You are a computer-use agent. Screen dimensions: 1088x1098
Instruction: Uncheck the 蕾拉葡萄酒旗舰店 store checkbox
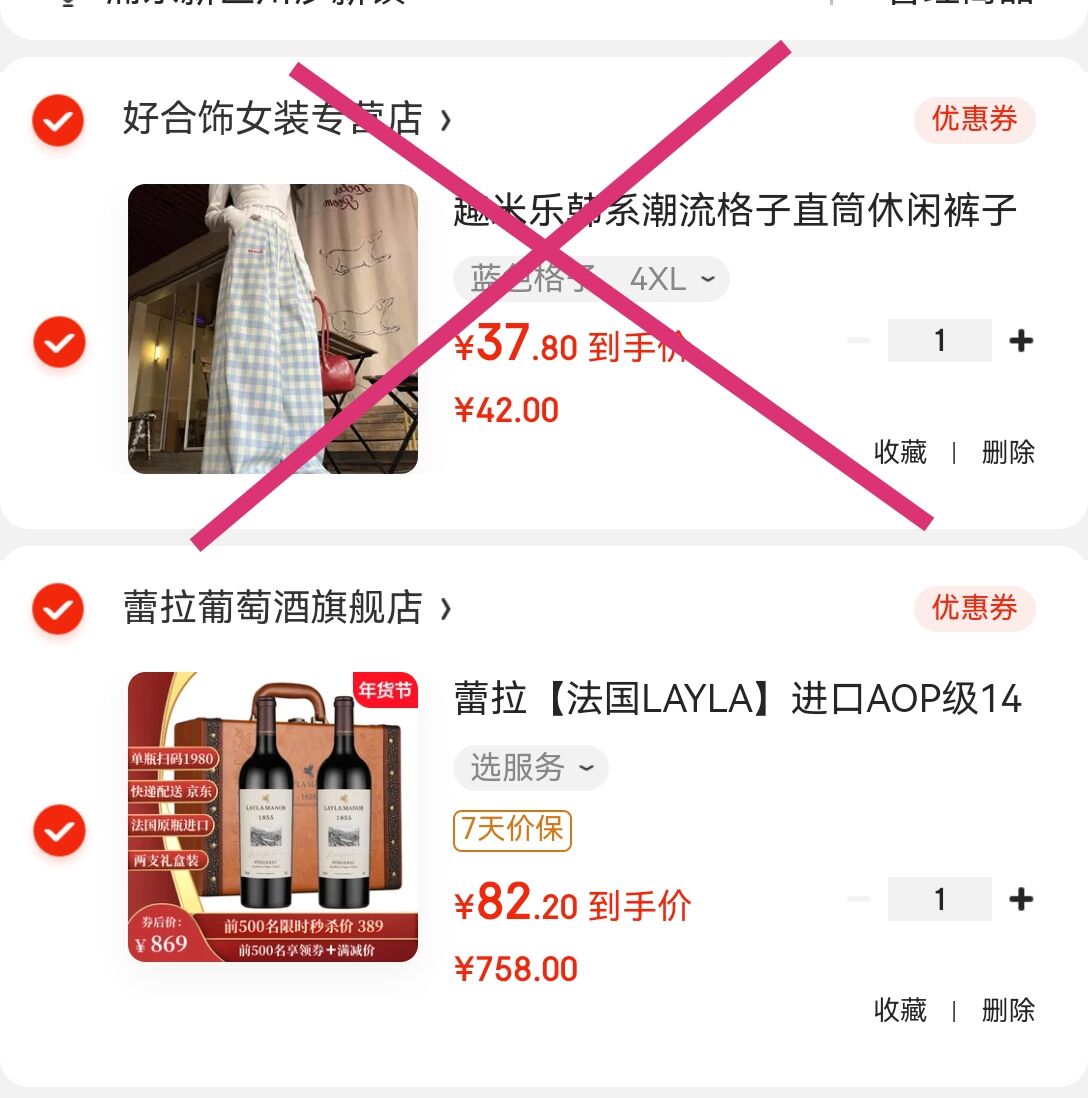tap(58, 608)
